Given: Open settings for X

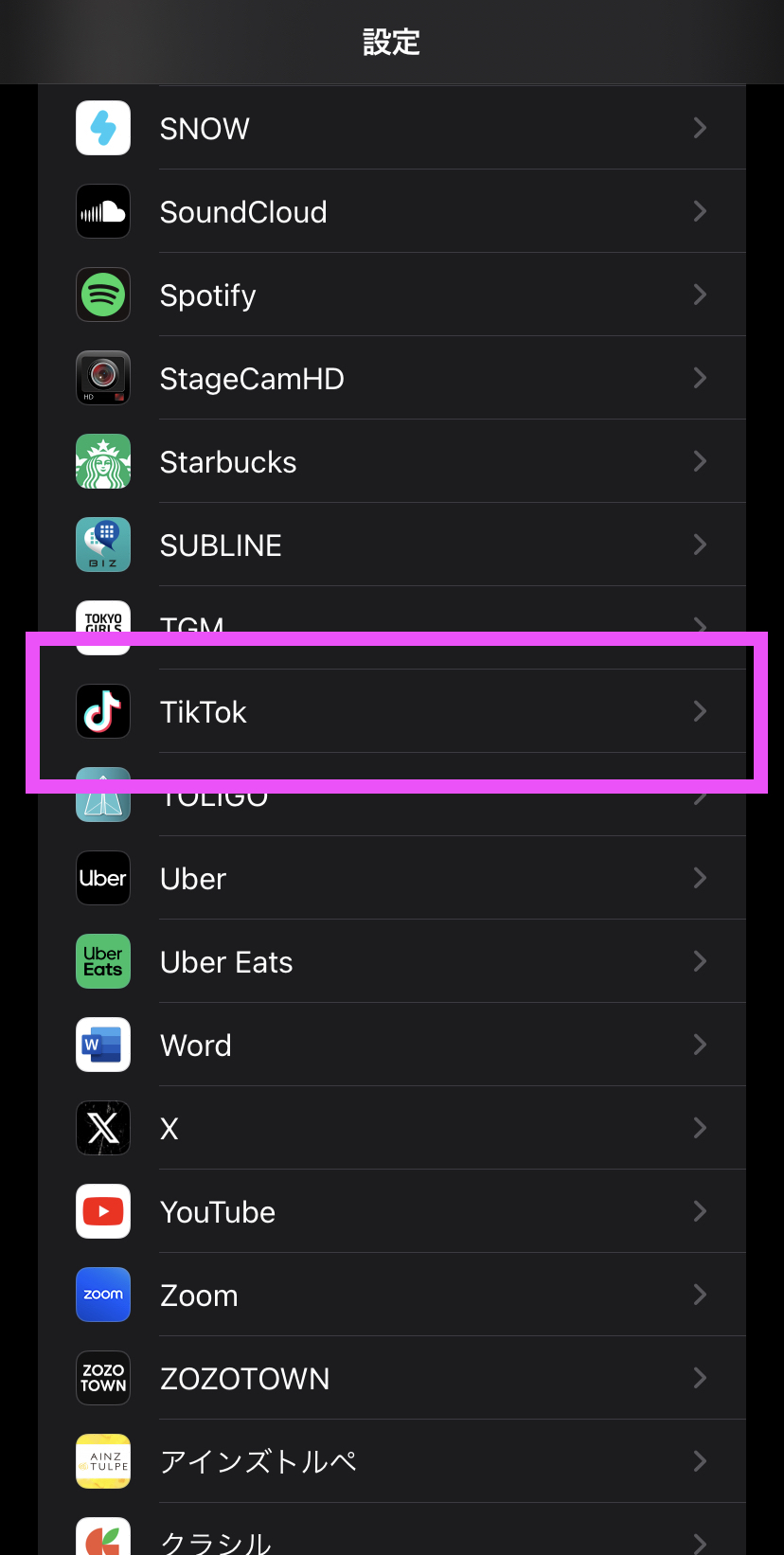Looking at the screenshot, I should click(392, 1128).
